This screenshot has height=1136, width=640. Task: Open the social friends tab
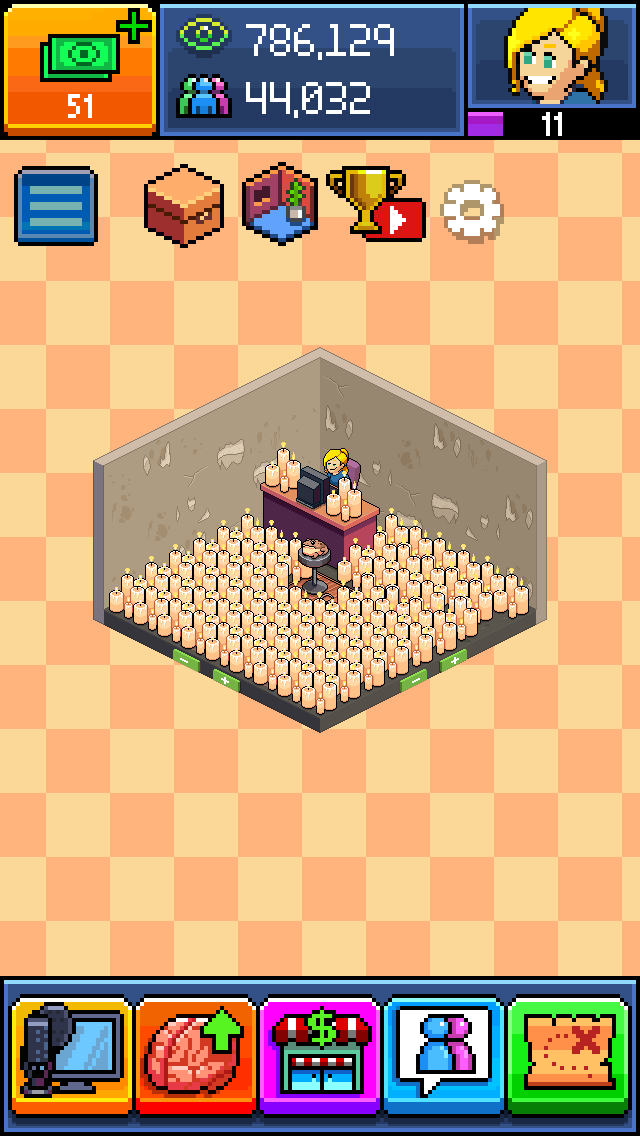click(444, 1055)
